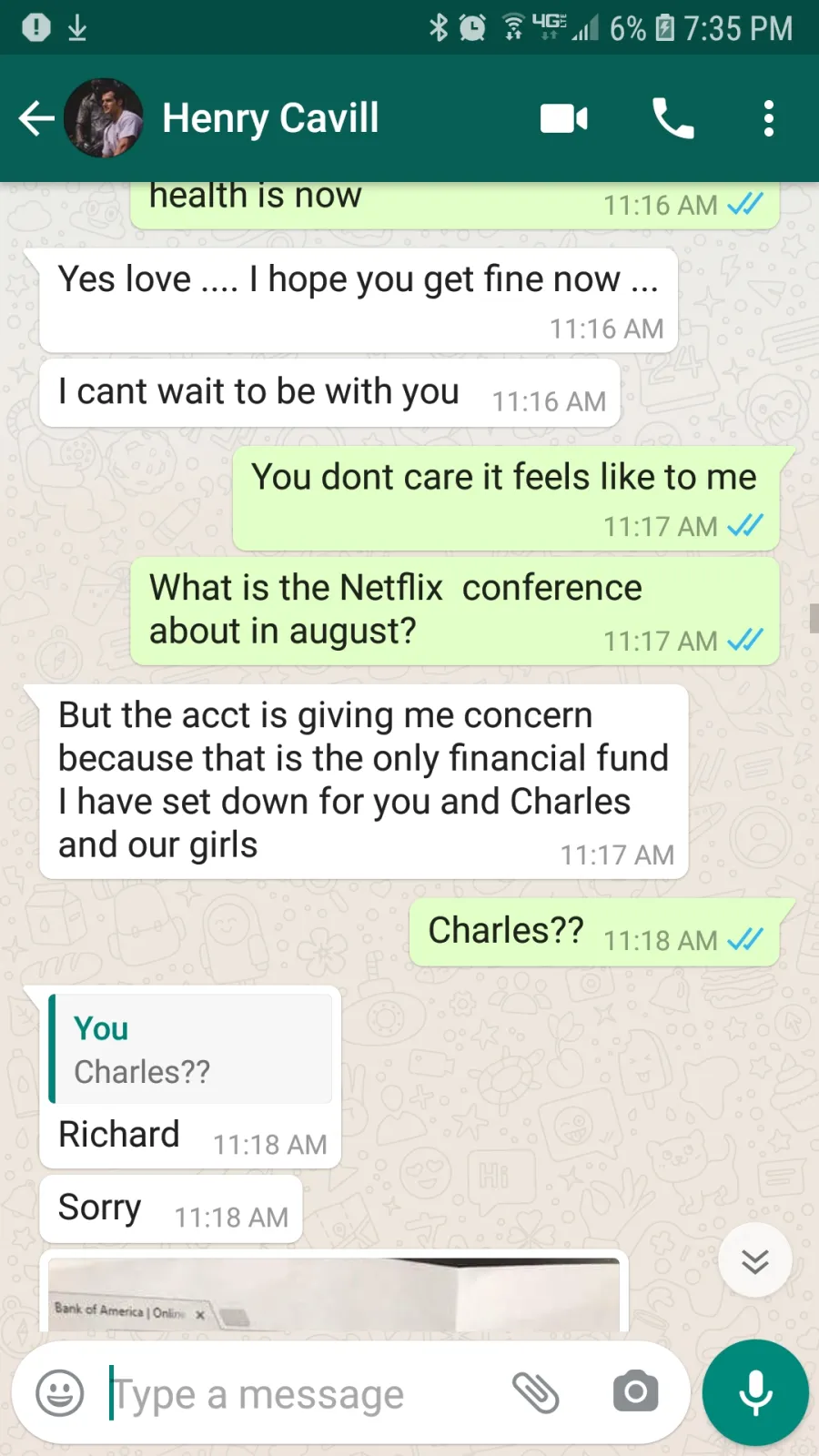Start a voice call with Henry Cavill
Screen dimensions: 819x1456
click(x=673, y=118)
